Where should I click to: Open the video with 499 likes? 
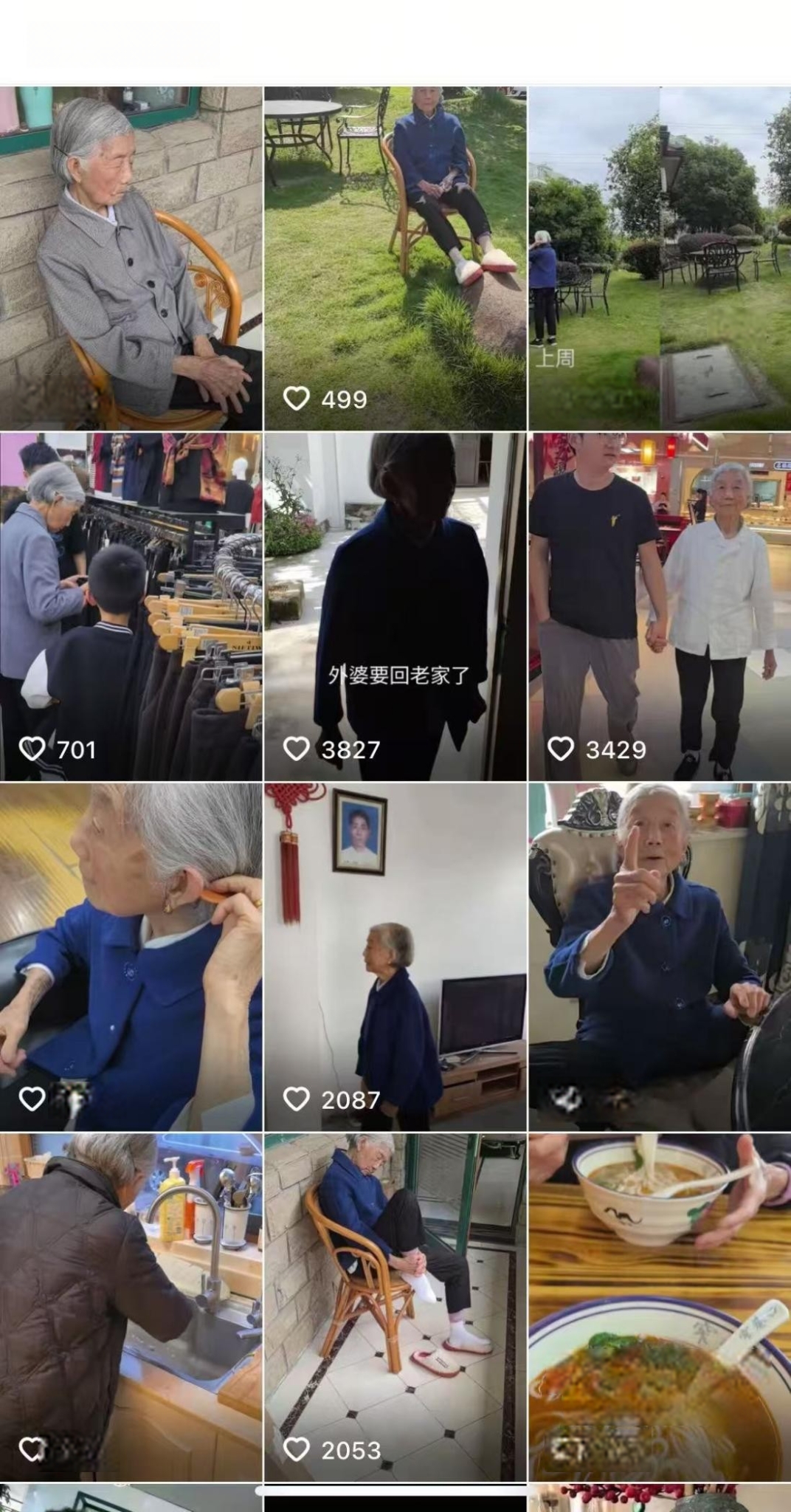pos(395,258)
